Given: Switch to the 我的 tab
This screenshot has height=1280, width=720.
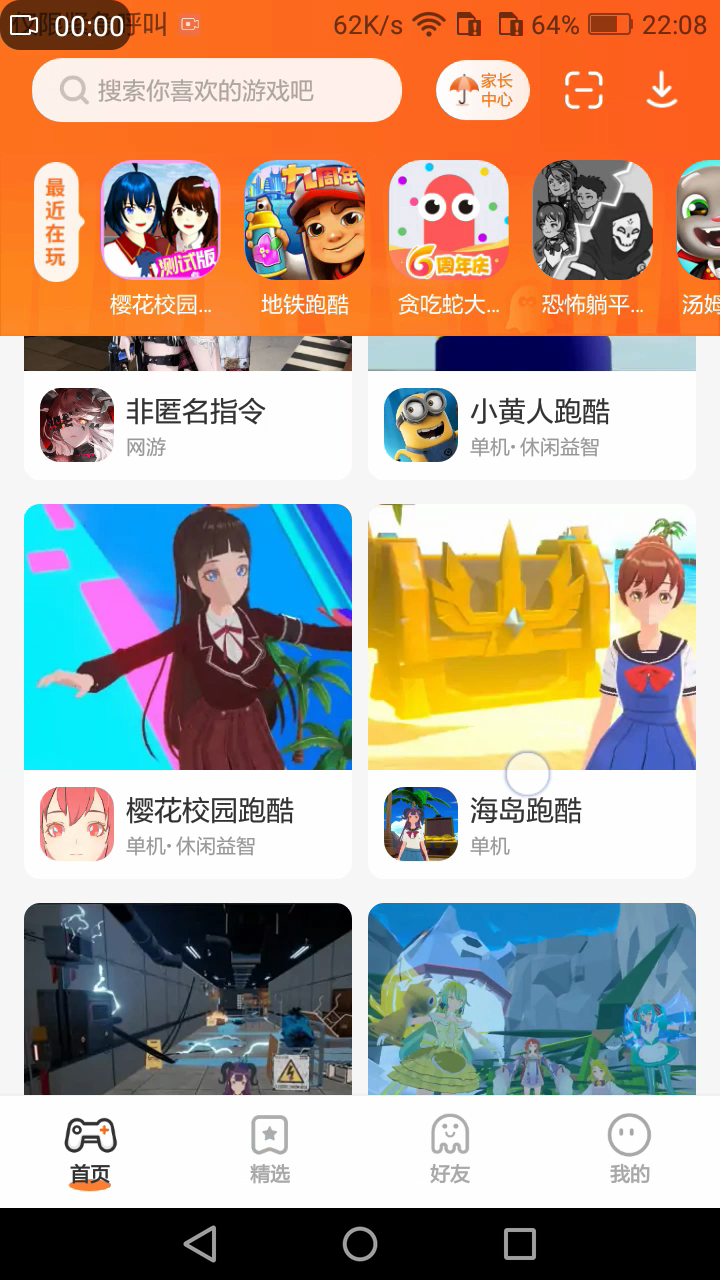Looking at the screenshot, I should (x=629, y=1150).
